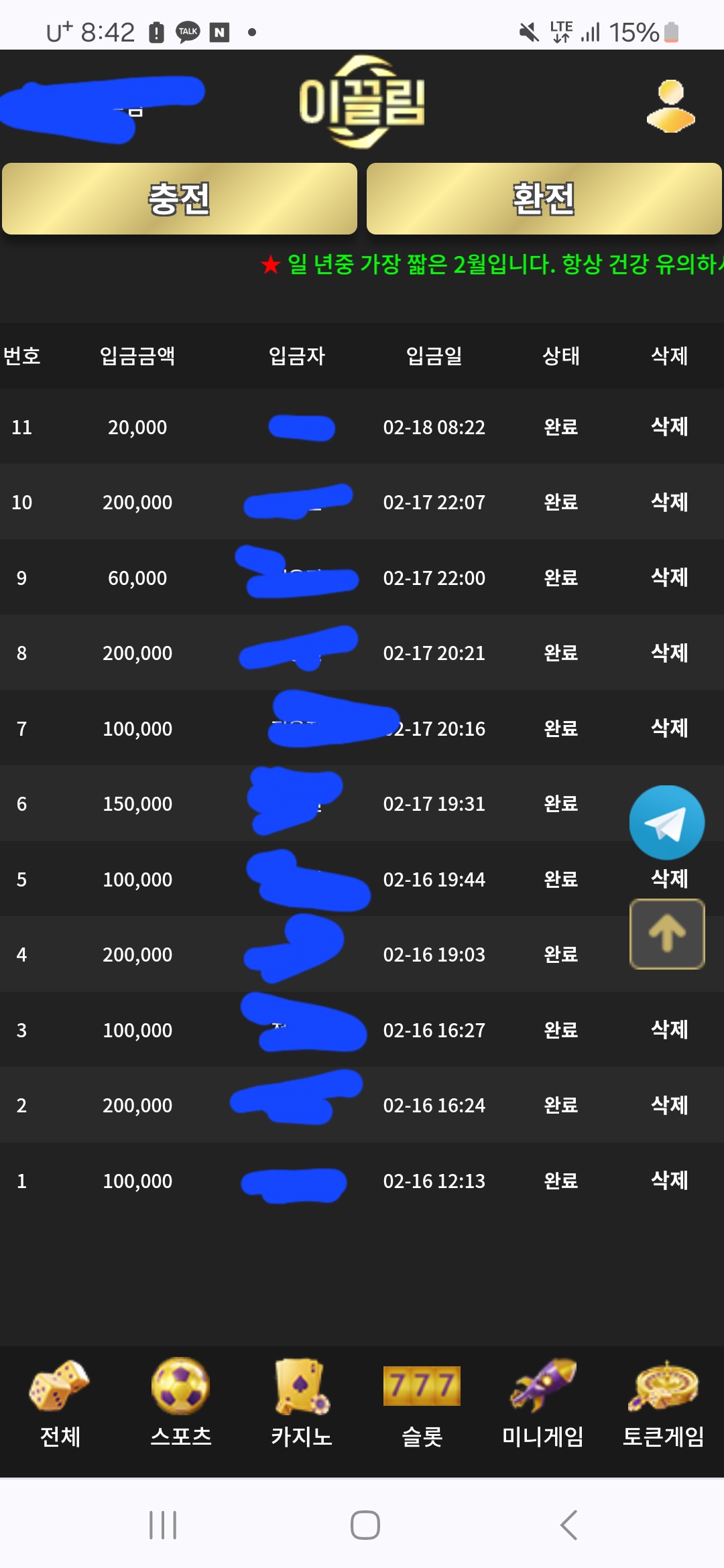Switch to the 토큰게임 tab
This screenshot has height=1568, width=724.
point(663,1404)
